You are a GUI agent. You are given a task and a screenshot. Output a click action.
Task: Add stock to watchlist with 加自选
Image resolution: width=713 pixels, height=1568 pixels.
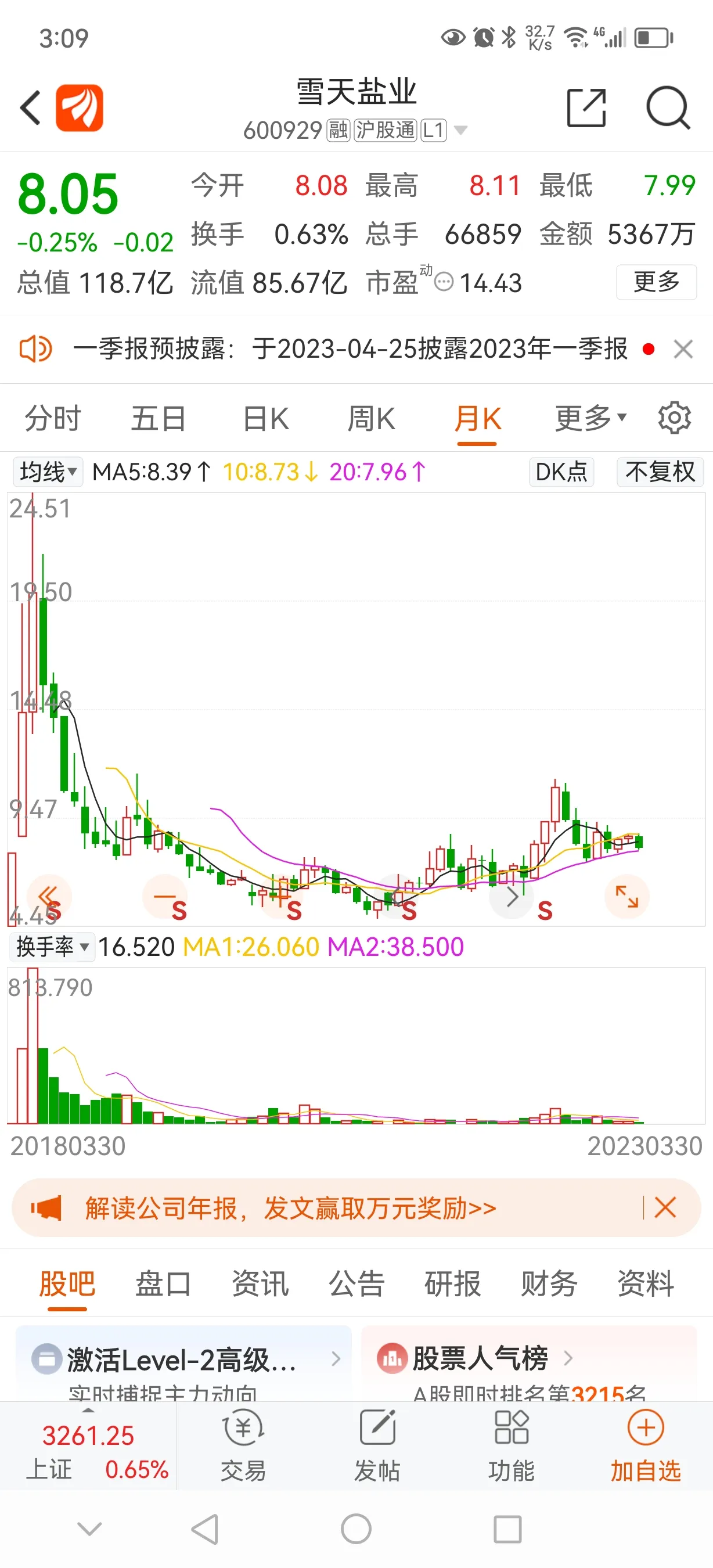(646, 1445)
